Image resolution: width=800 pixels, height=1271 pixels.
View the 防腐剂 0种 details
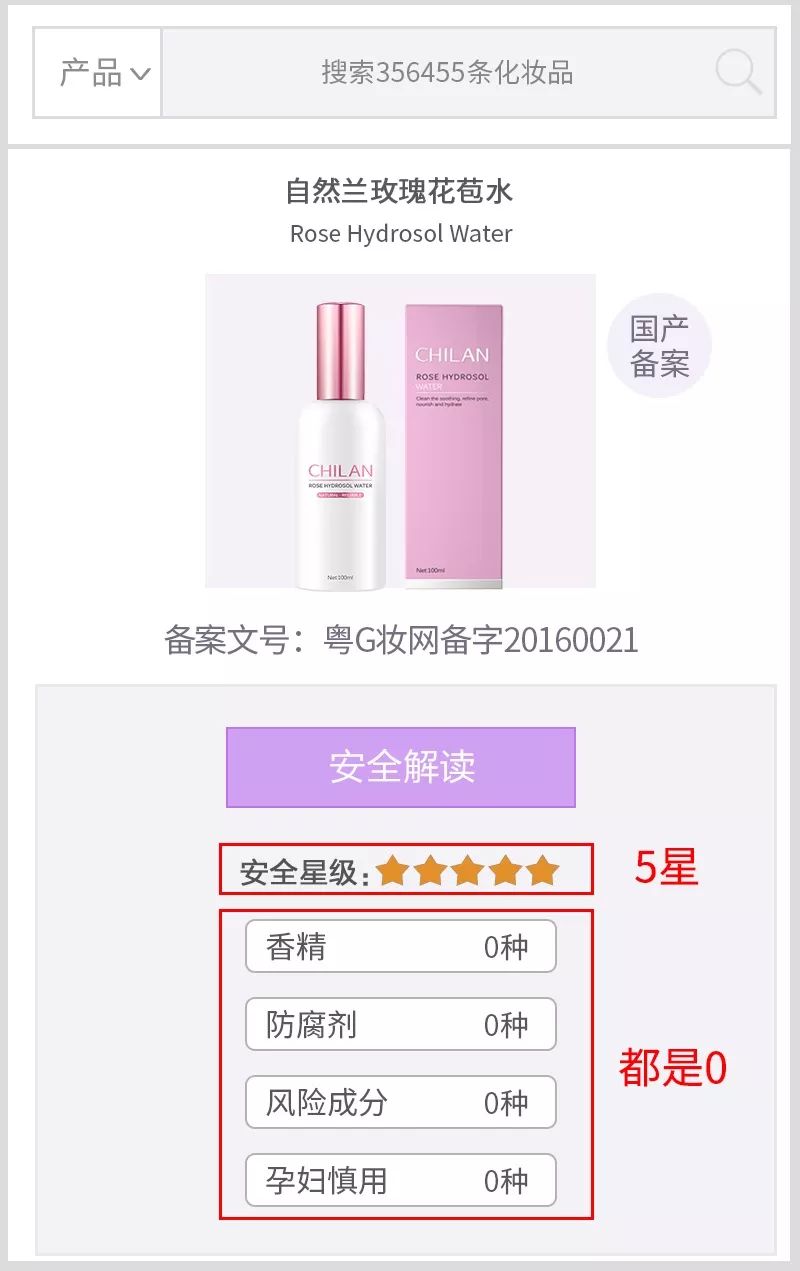(401, 1024)
